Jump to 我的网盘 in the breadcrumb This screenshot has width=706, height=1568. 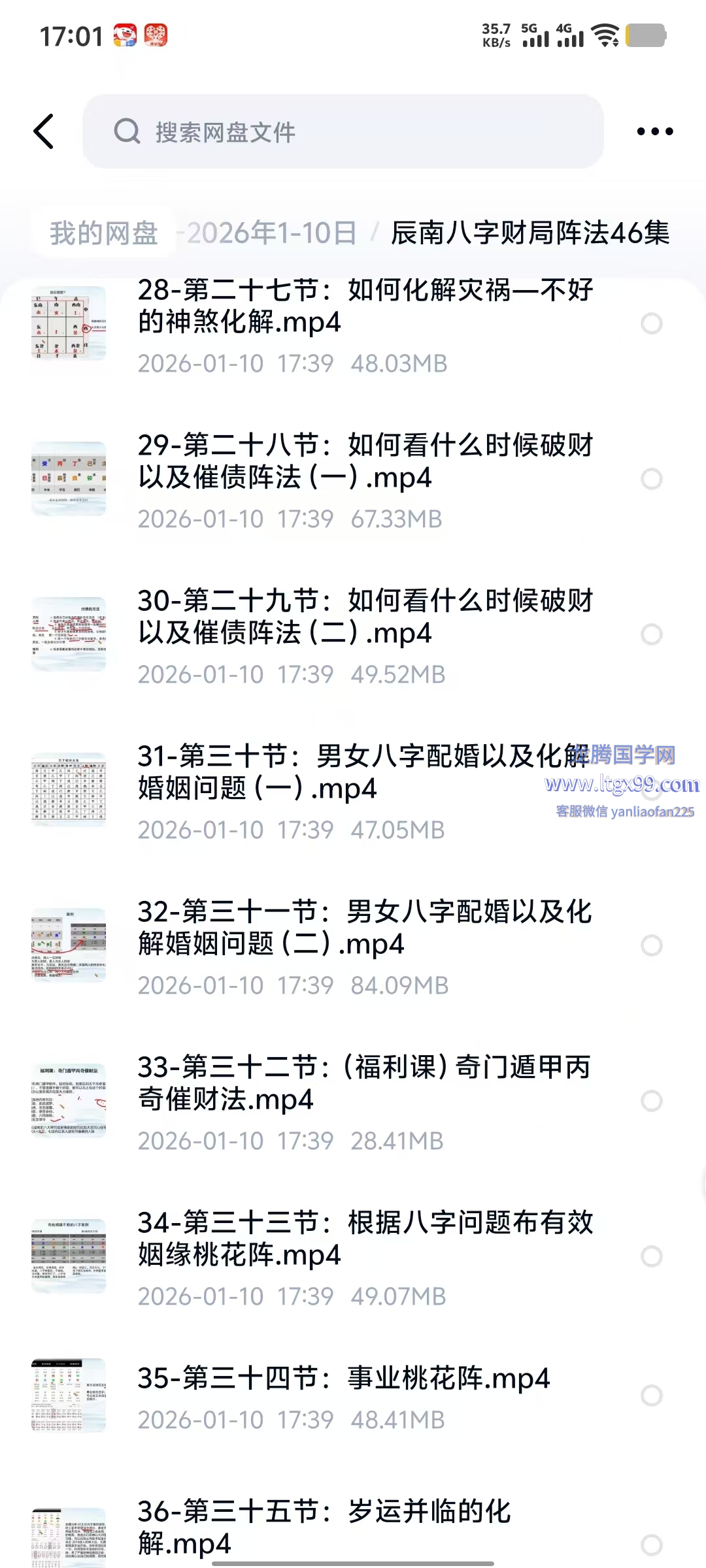coord(104,233)
